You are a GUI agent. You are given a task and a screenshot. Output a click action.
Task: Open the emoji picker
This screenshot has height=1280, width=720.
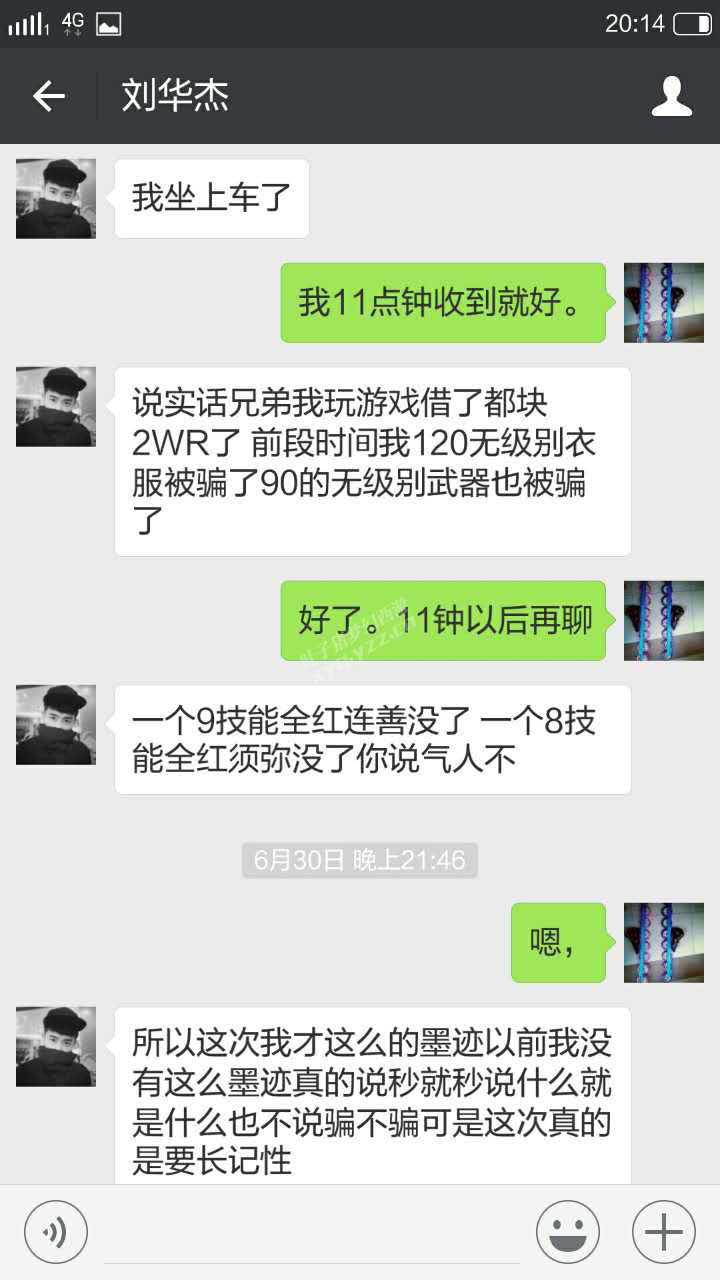click(x=567, y=1232)
